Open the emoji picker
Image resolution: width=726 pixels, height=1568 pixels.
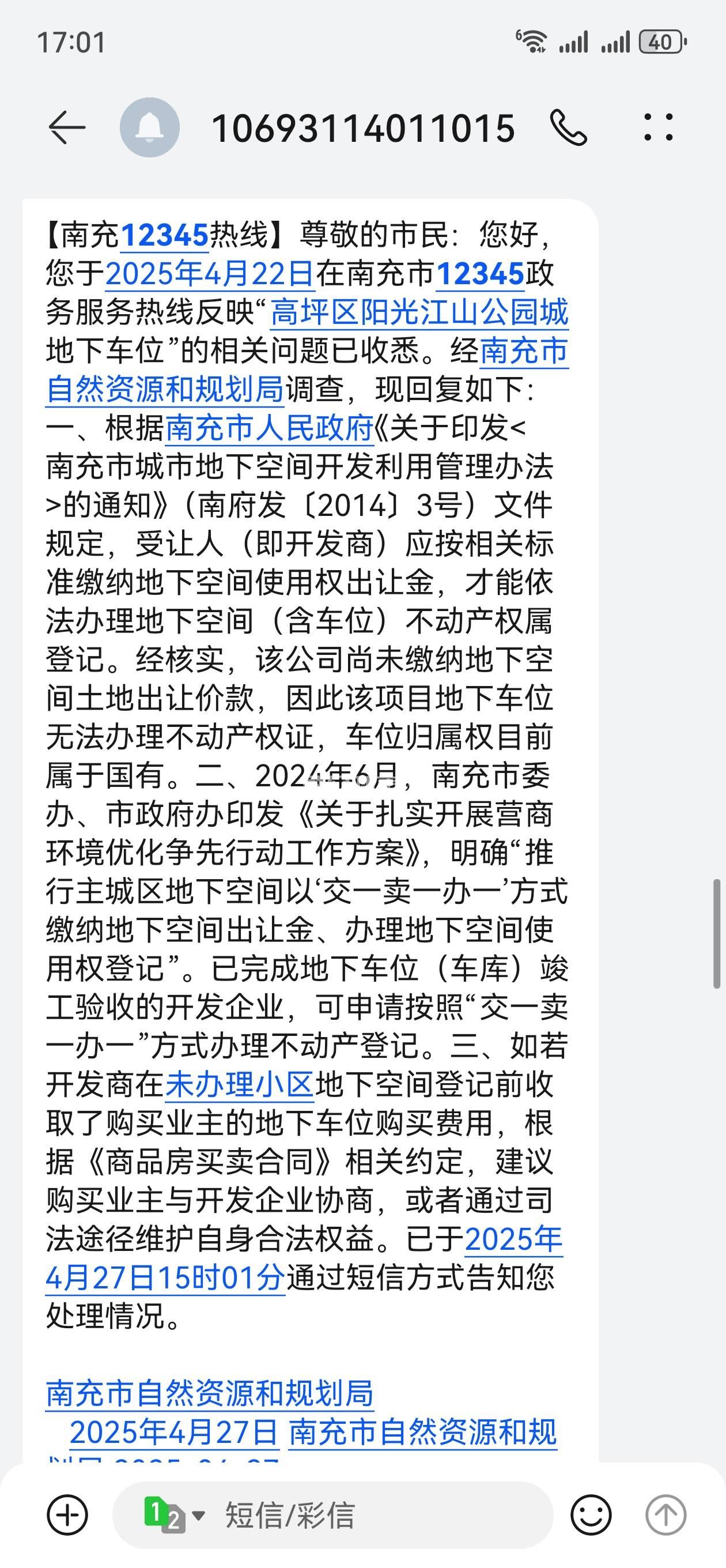590,1515
